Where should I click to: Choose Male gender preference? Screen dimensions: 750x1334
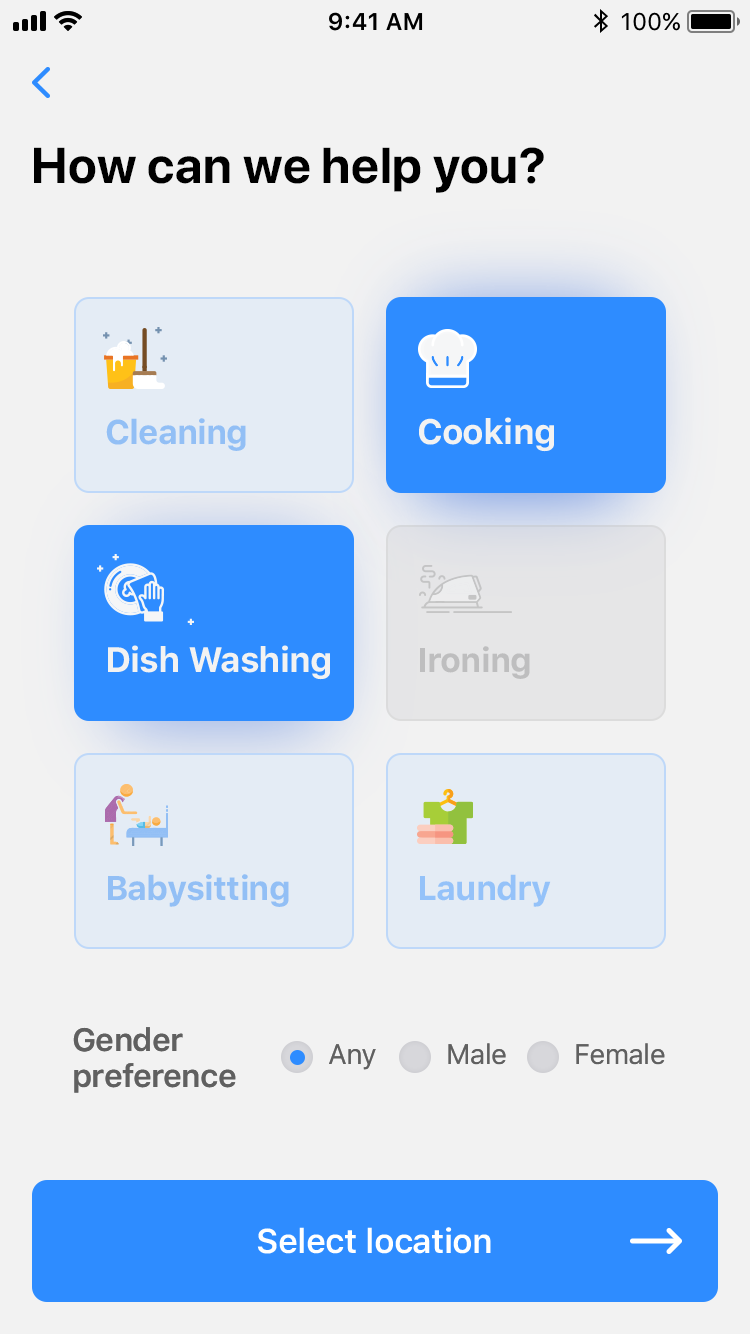(x=415, y=1057)
